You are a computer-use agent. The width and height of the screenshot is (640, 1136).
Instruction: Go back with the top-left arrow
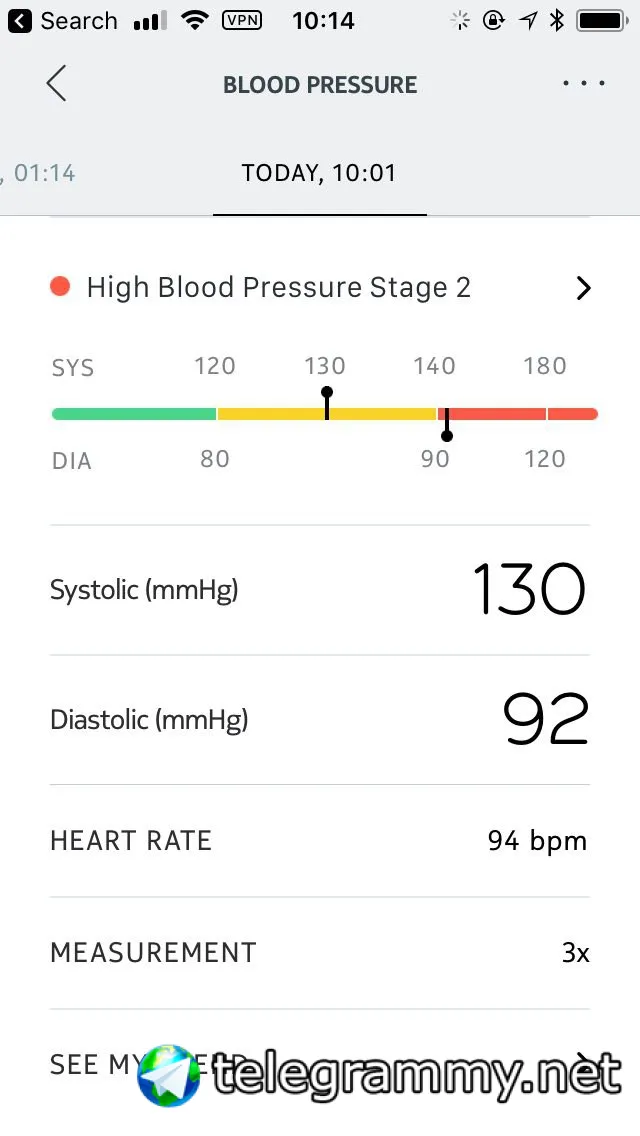tap(57, 83)
